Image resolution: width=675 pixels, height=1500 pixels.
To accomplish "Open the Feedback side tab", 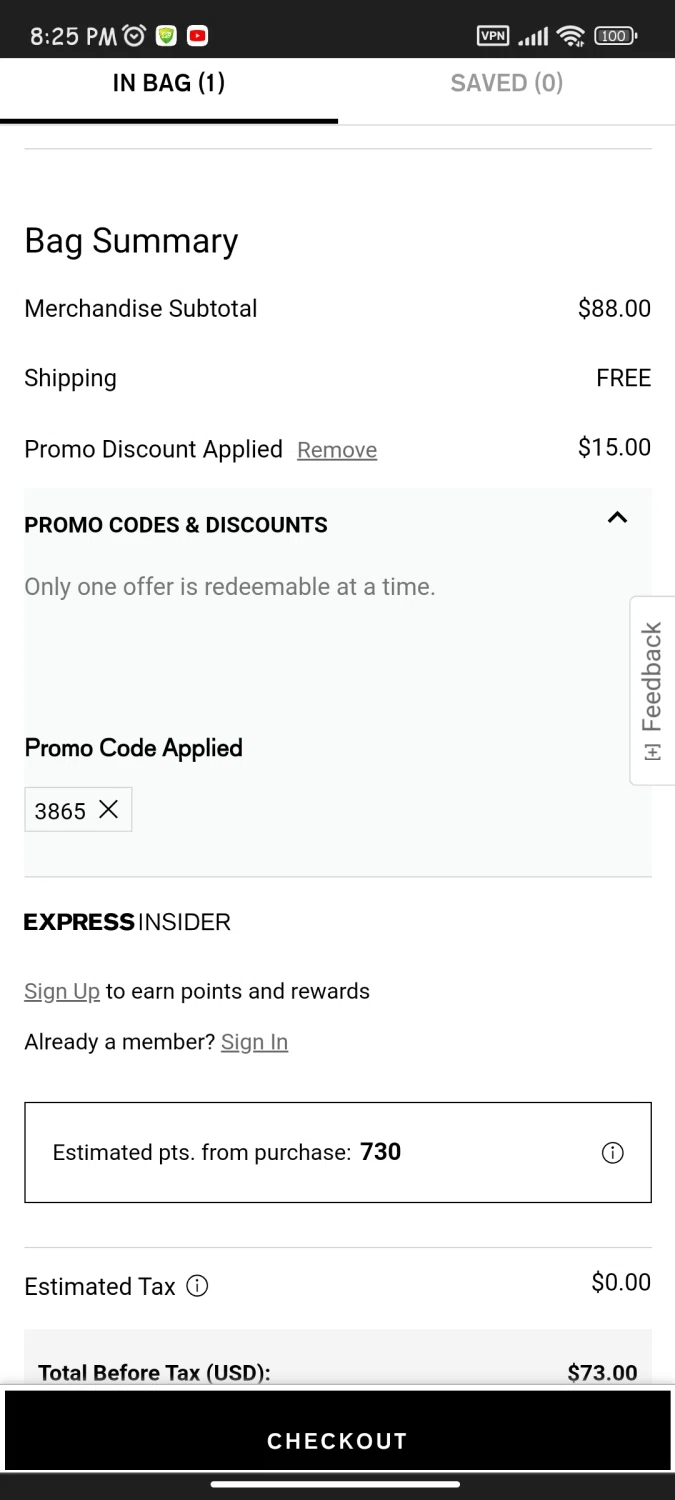I will point(652,690).
